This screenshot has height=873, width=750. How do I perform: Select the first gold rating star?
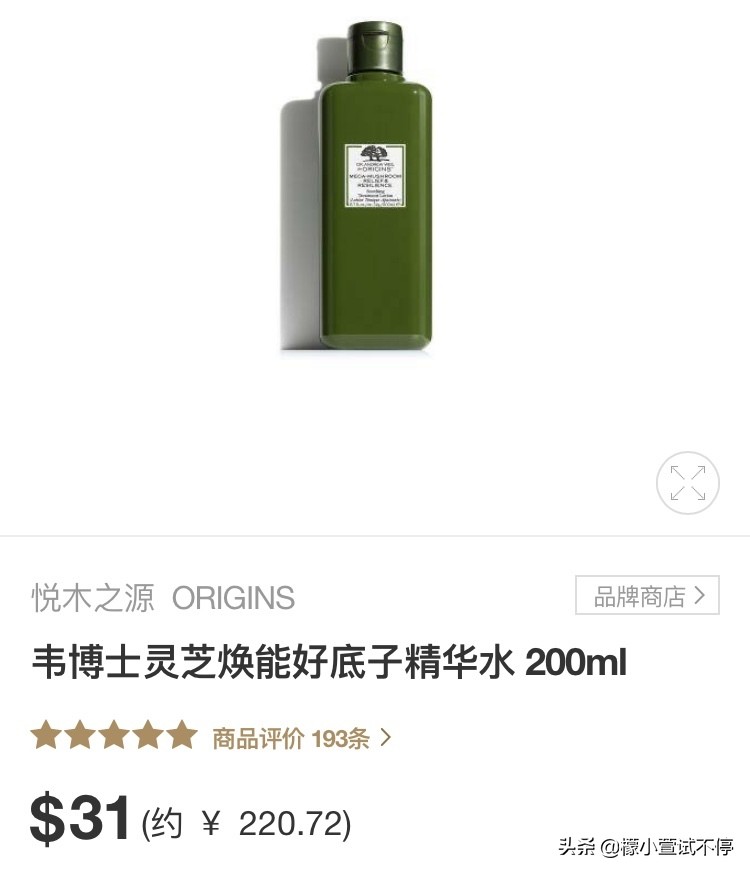pyautogui.click(x=48, y=736)
